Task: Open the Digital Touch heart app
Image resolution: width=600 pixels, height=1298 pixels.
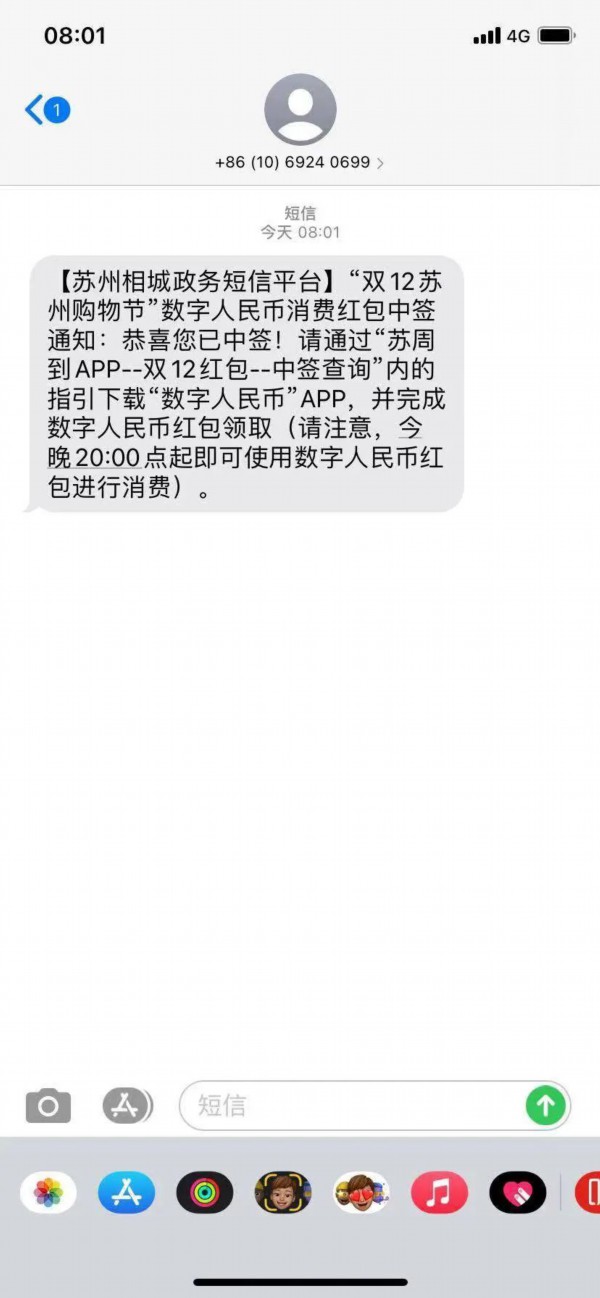Action: 517,1192
